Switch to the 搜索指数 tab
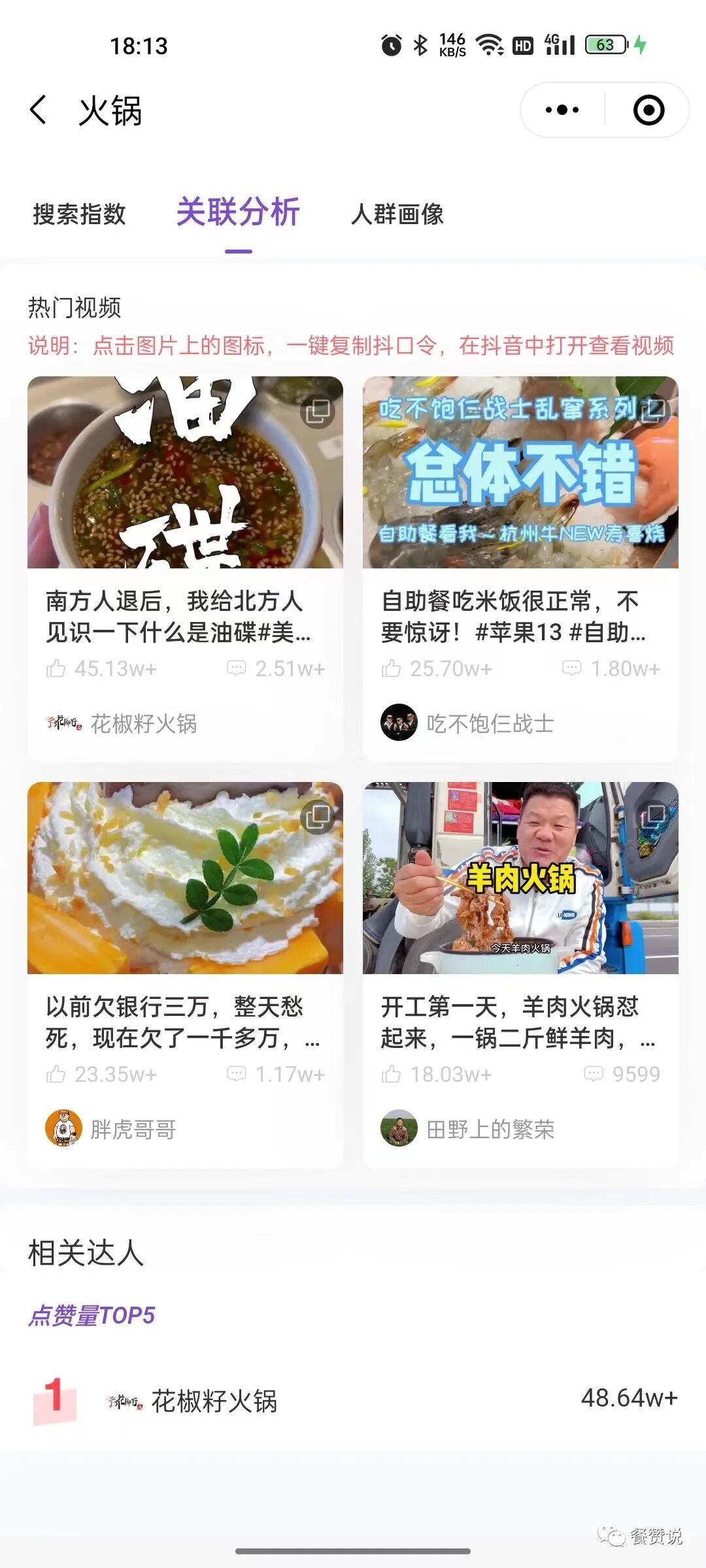 pos(79,214)
